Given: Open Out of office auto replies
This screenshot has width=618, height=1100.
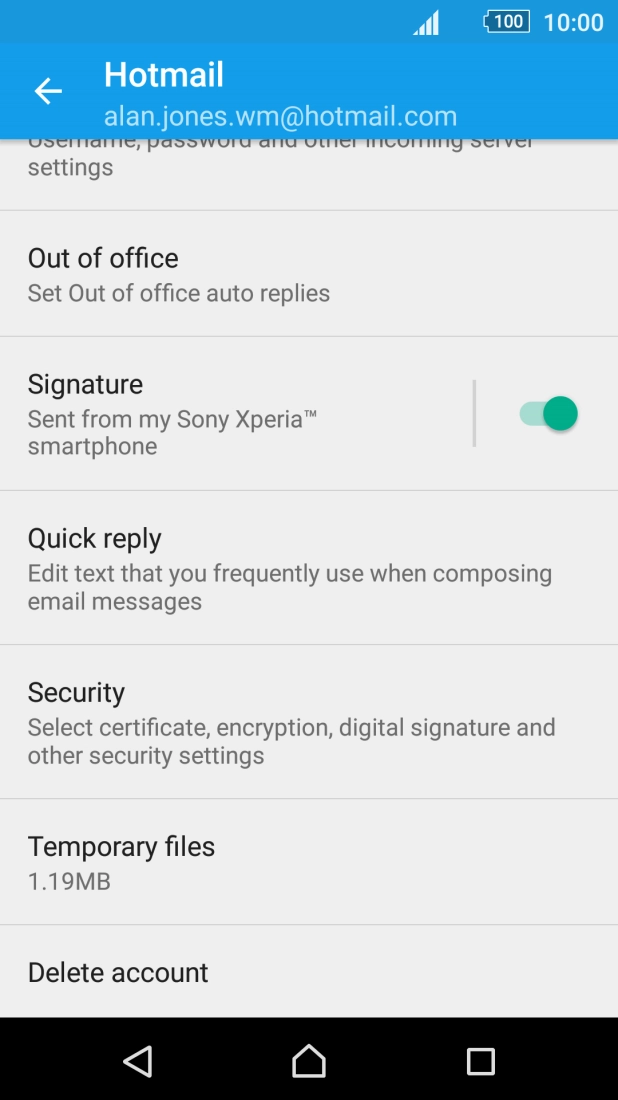Looking at the screenshot, I should [309, 274].
